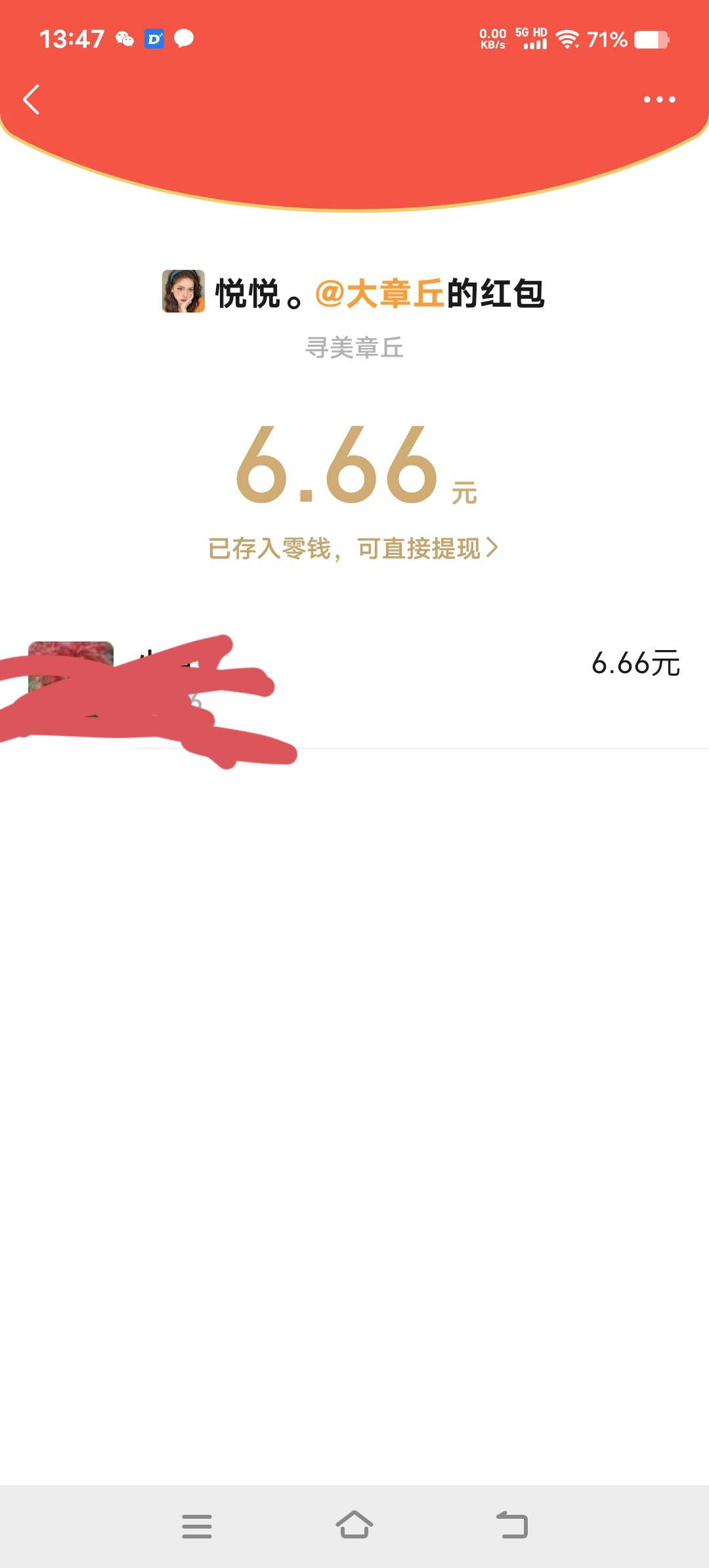709x1568 pixels.
Task: Tap the system back button
Action: click(x=512, y=1525)
